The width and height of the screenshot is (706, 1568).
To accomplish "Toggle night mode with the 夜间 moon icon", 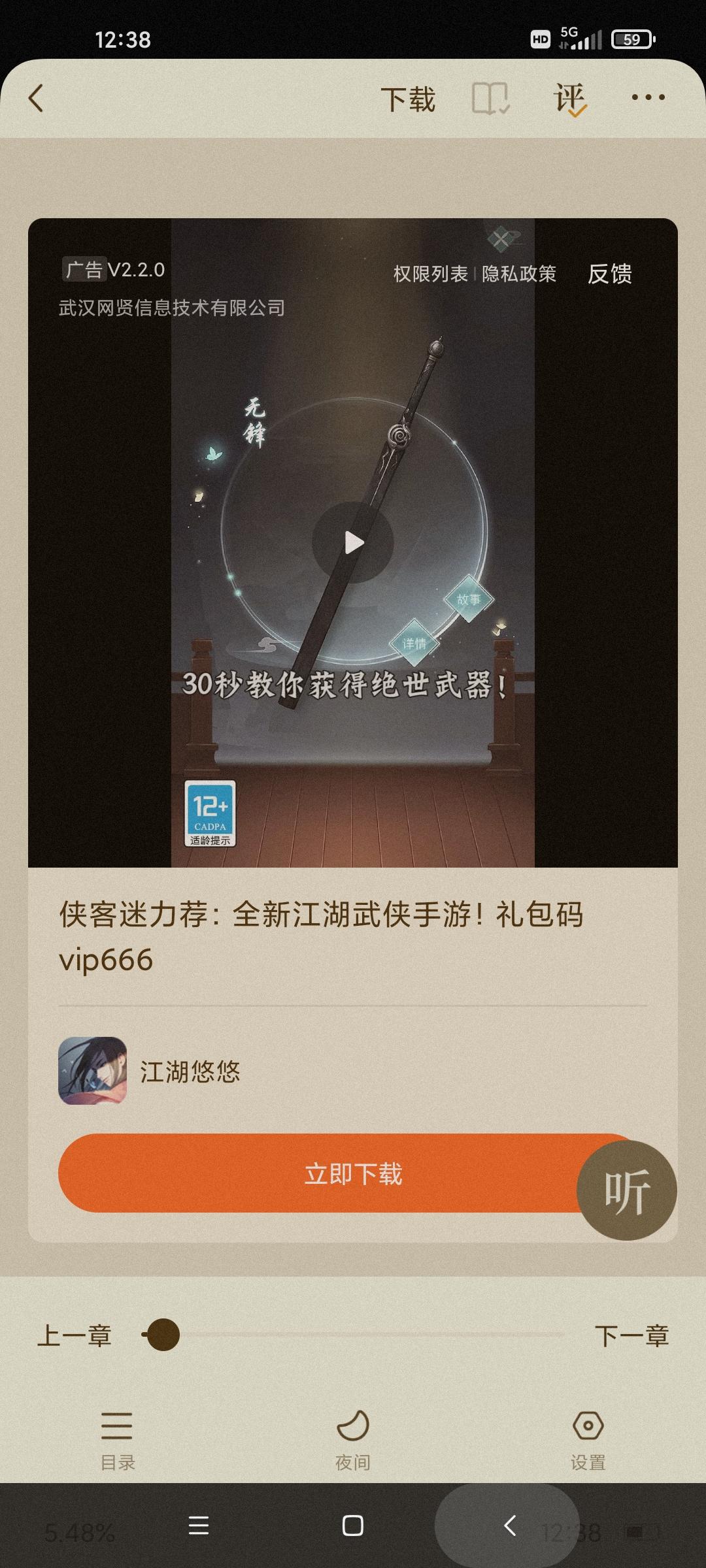I will pyautogui.click(x=353, y=1435).
